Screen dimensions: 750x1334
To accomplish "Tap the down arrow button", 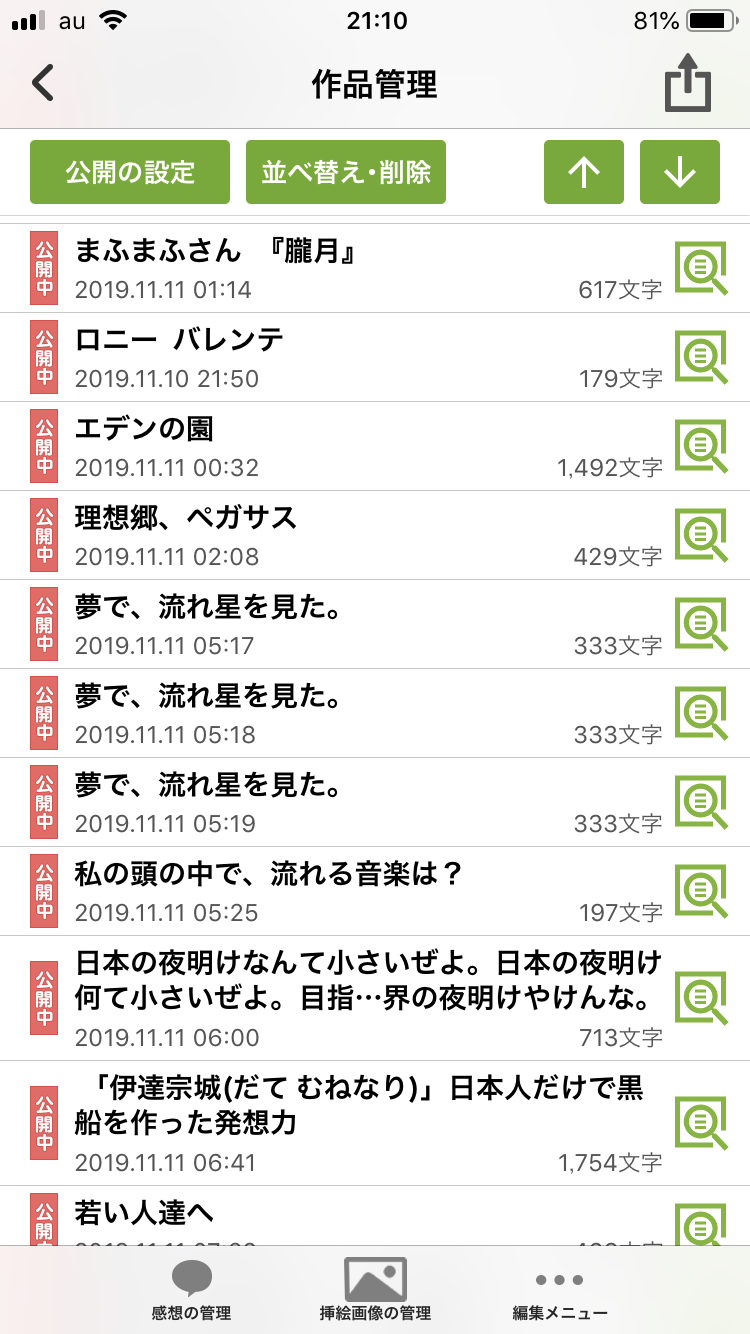I will 680,172.
